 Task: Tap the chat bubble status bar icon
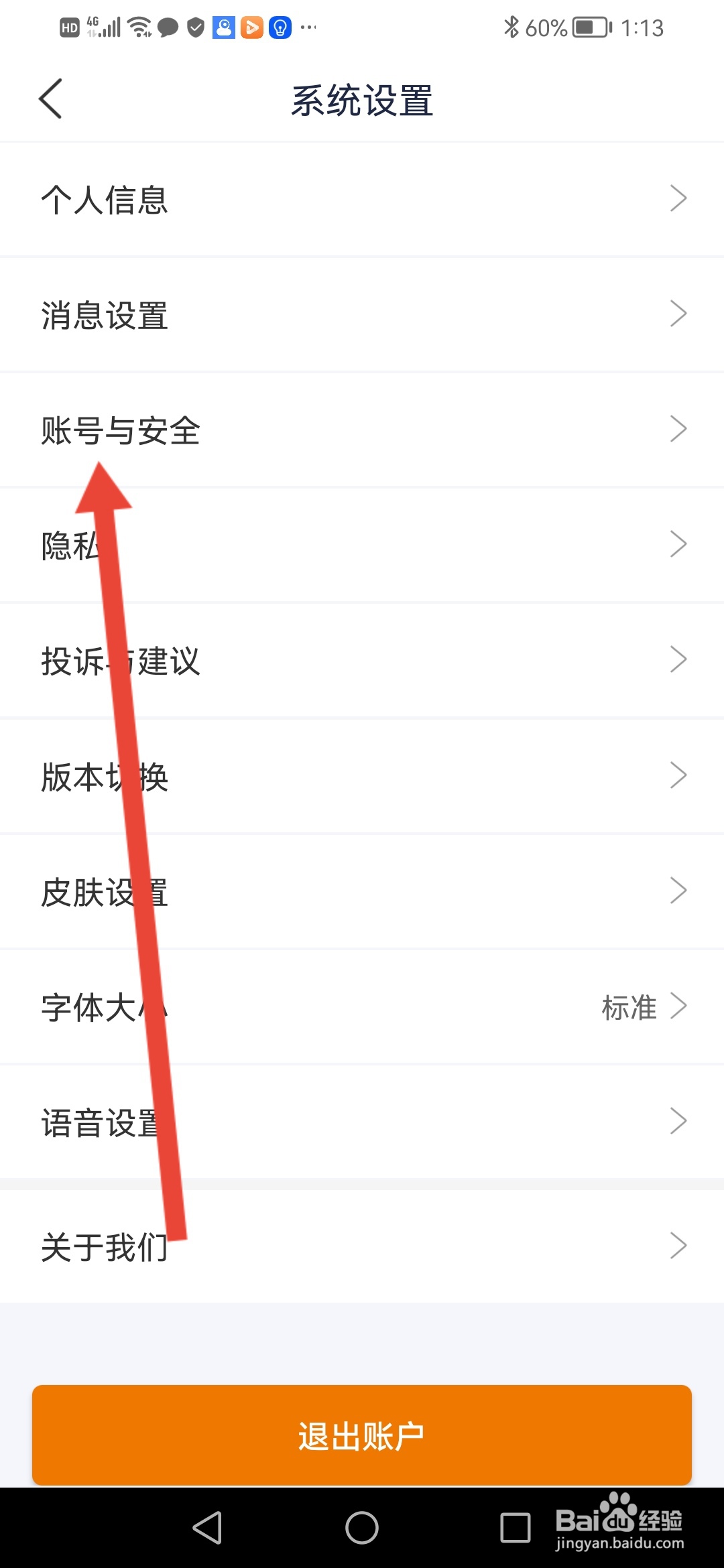pos(167,27)
